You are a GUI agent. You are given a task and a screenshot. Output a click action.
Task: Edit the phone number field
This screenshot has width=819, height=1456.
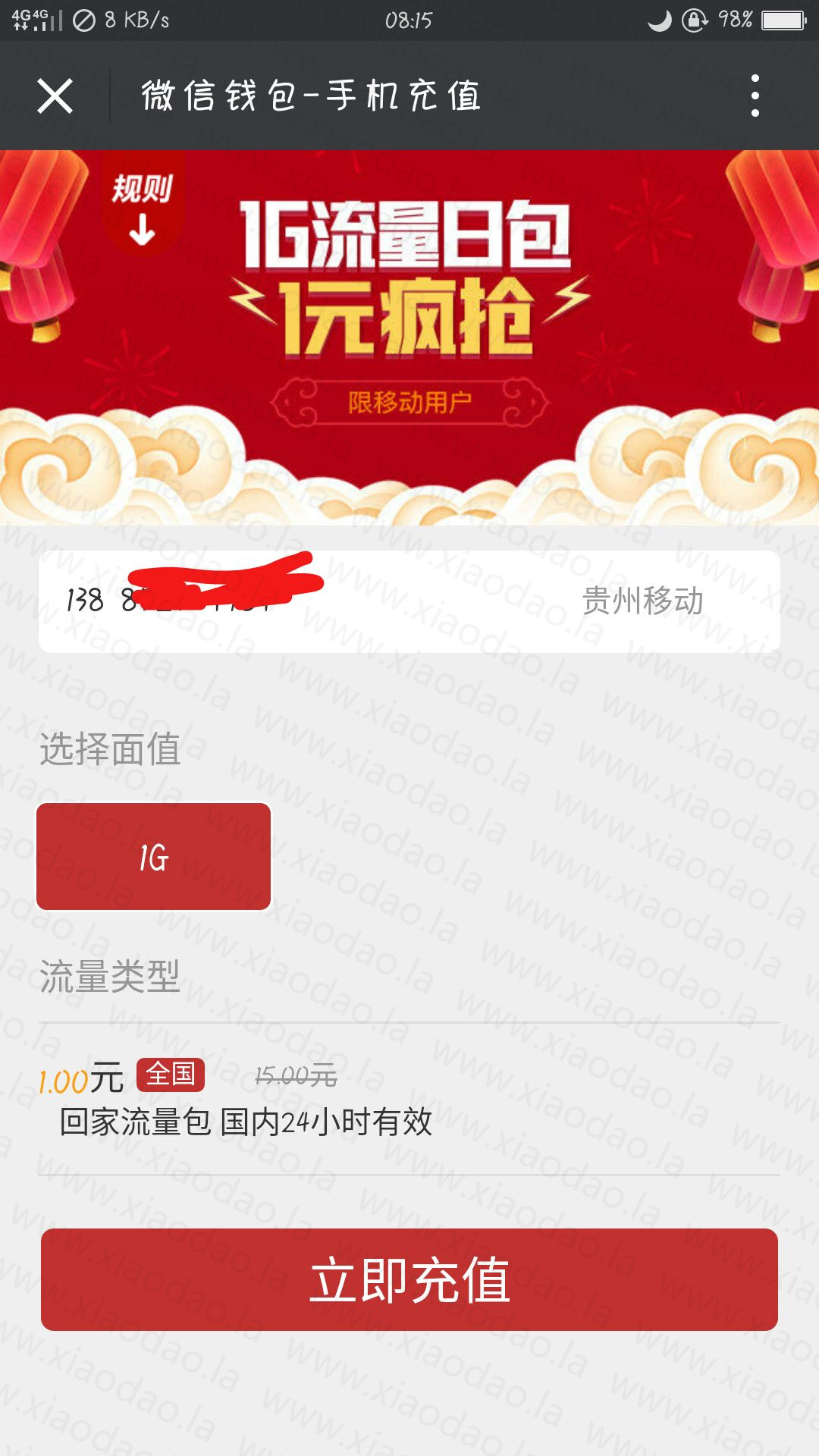(409, 601)
